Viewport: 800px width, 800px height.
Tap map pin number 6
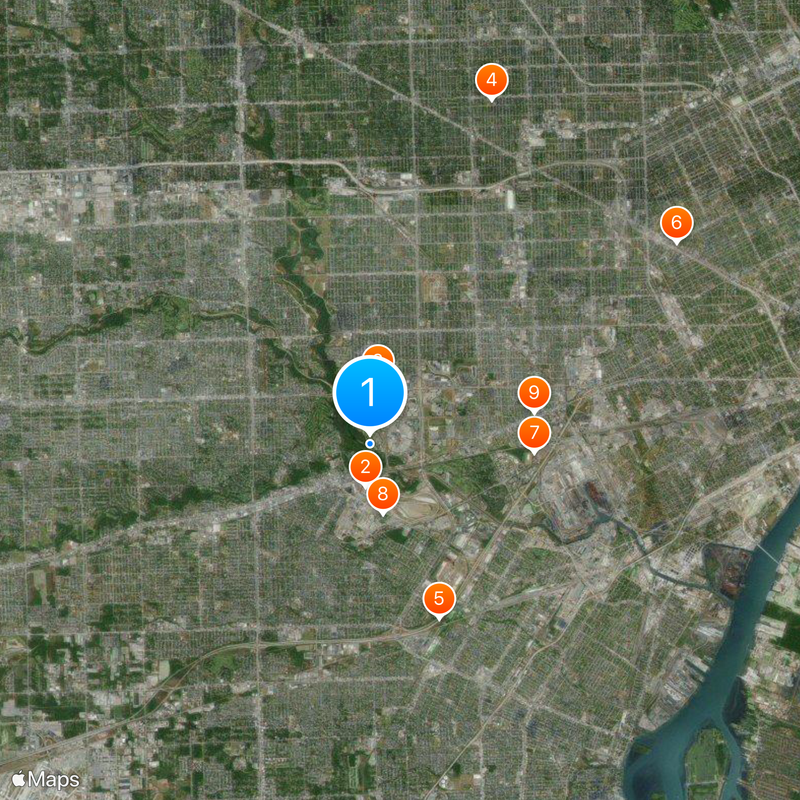pos(676,223)
